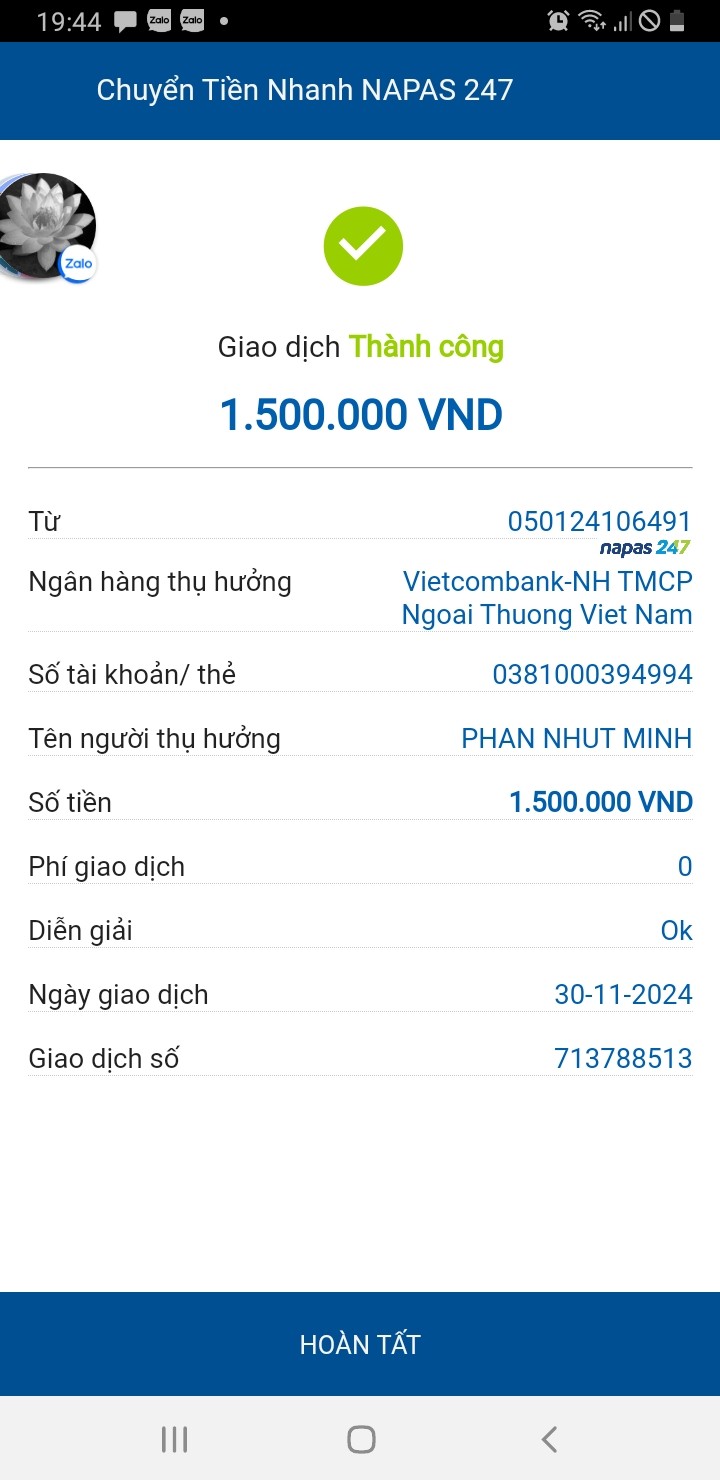The image size is (720, 1480).
Task: Go to the phone home screen
Action: (x=361, y=1439)
